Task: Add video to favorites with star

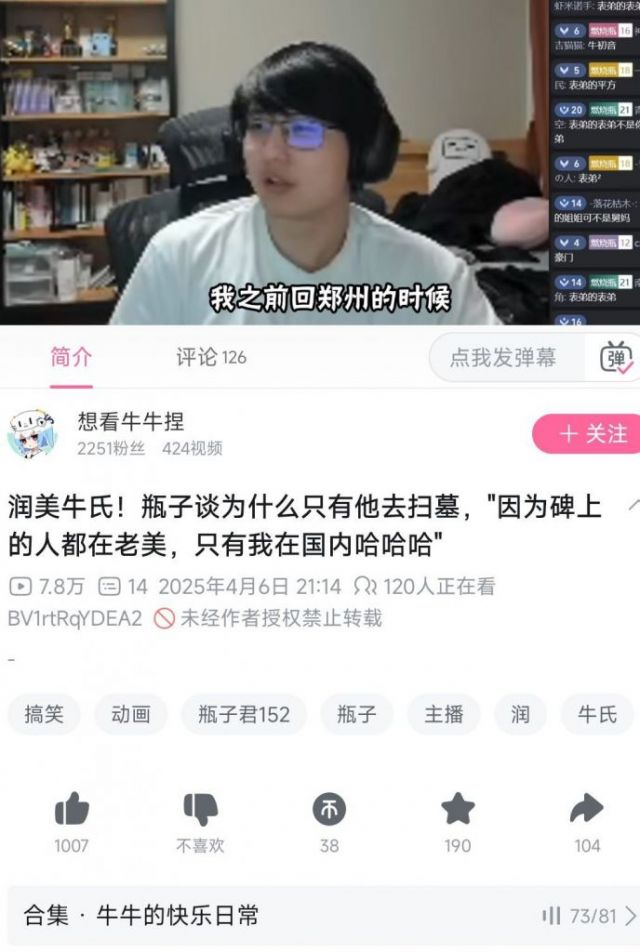Action: pyautogui.click(x=457, y=810)
